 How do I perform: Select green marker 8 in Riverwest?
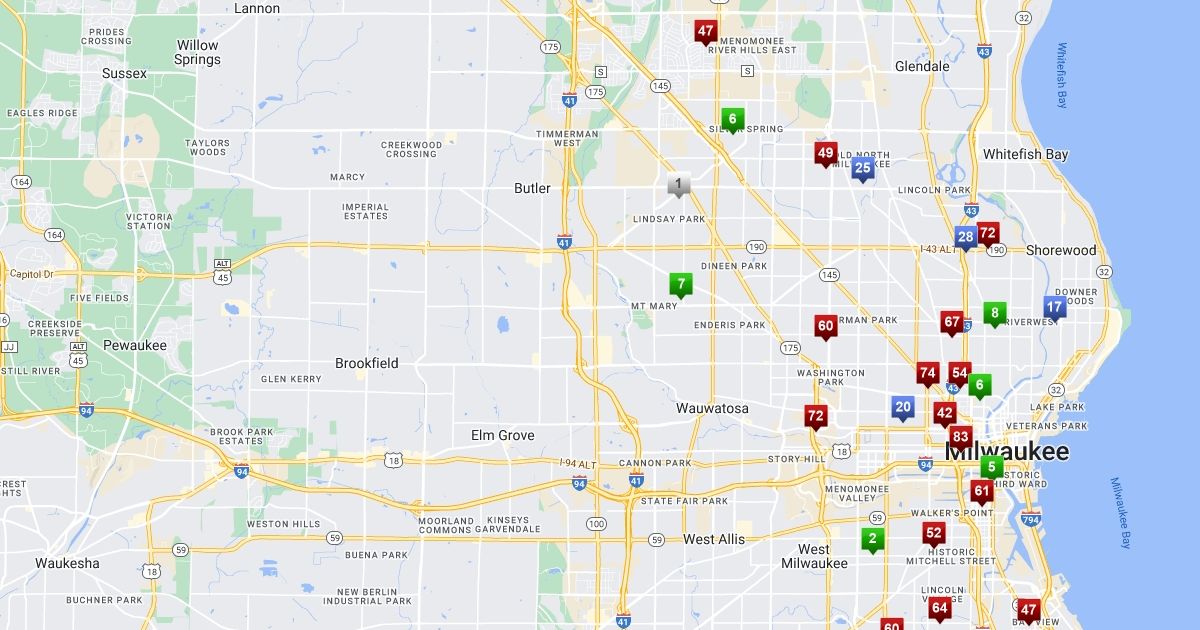pos(994,313)
